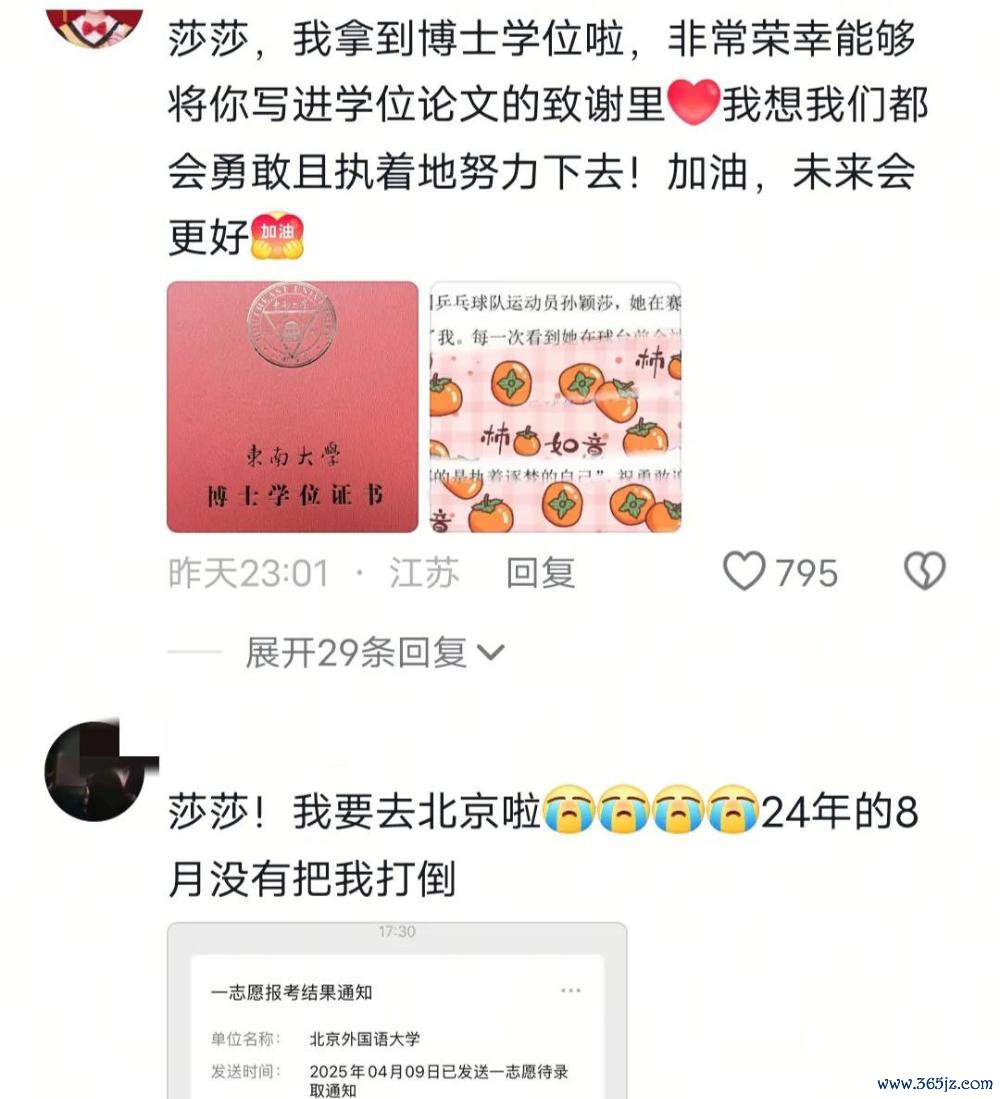Like the doctoral degree comment
Image resolution: width=1000 pixels, height=1099 pixels.
[x=743, y=572]
